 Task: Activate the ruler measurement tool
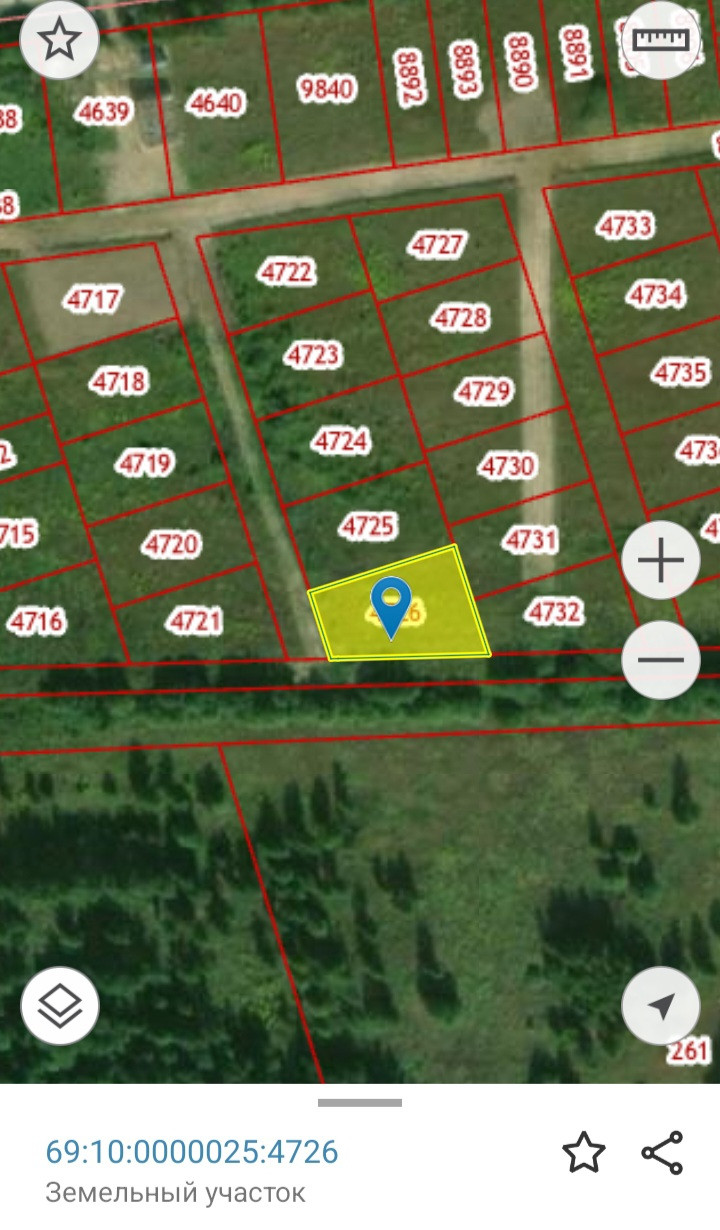click(x=662, y=40)
